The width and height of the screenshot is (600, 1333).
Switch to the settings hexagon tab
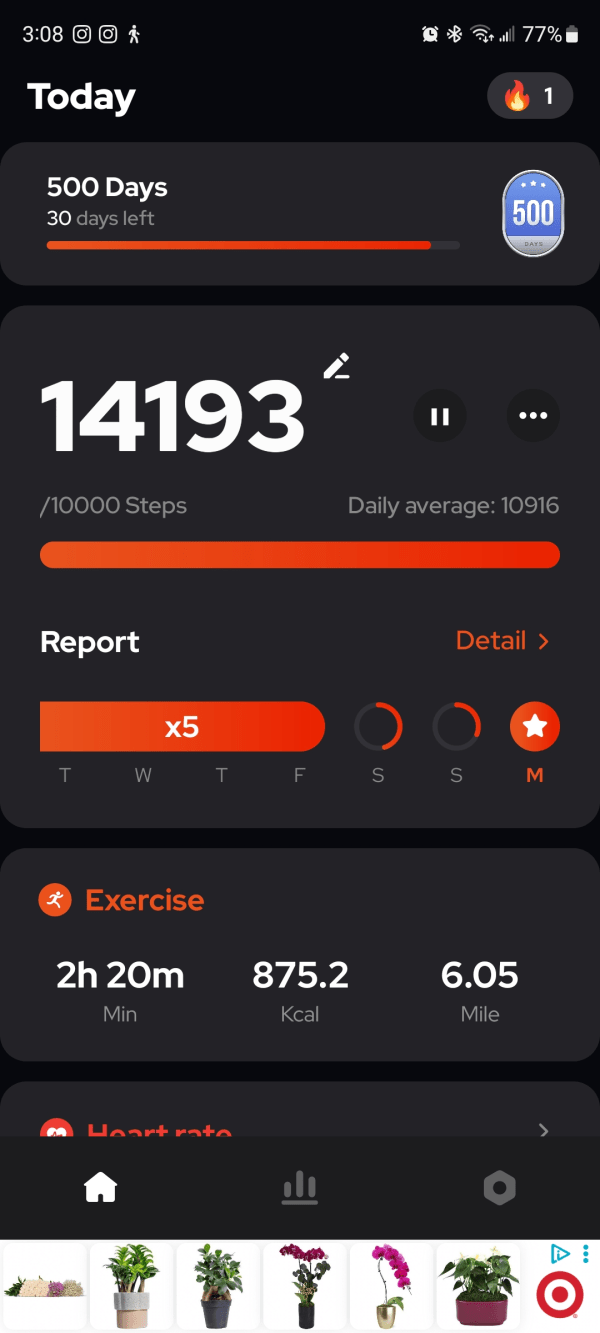coord(499,1187)
